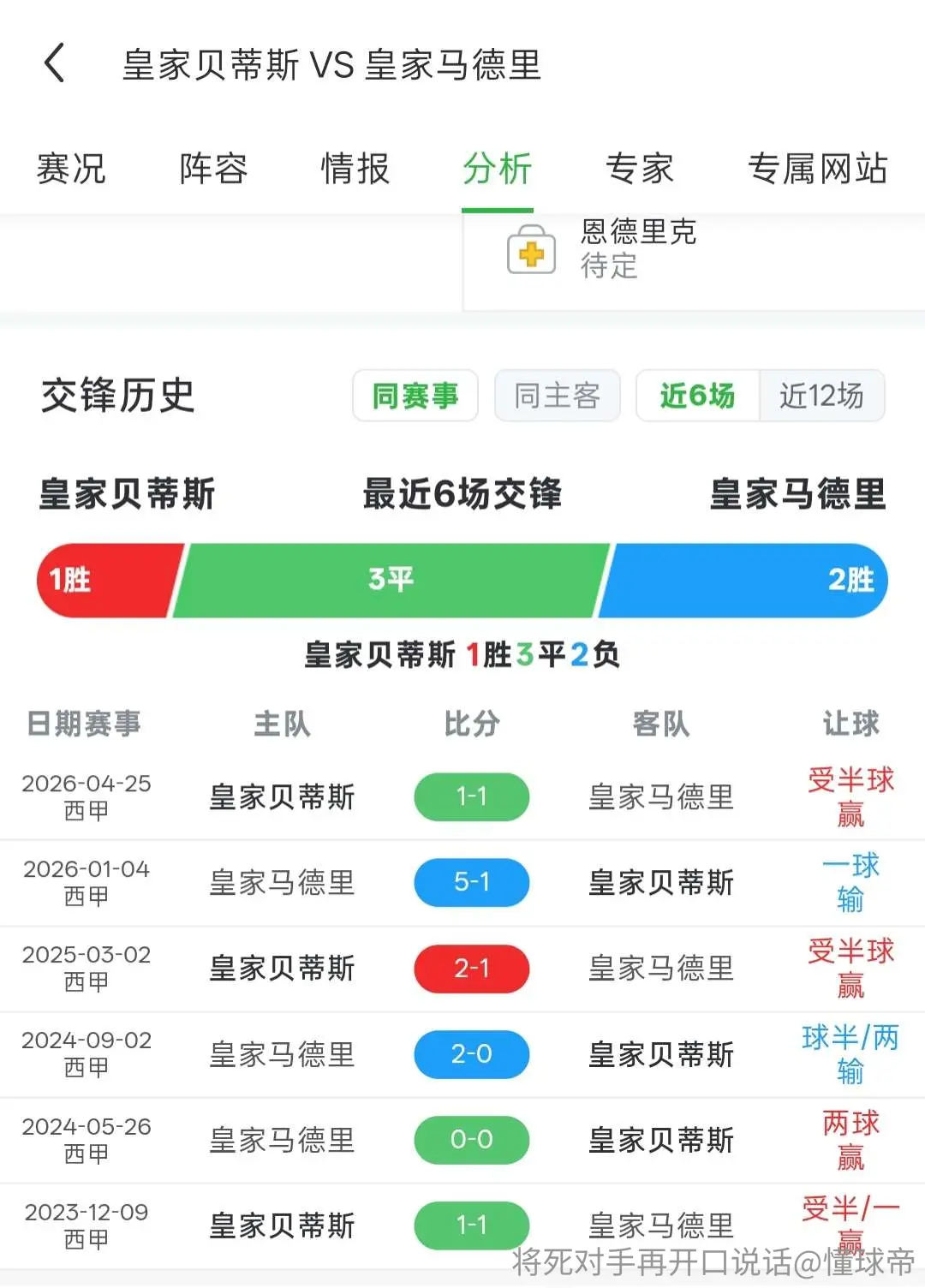
Task: Open the 2025-03-02 match with score 2-1
Action: [x=462, y=969]
